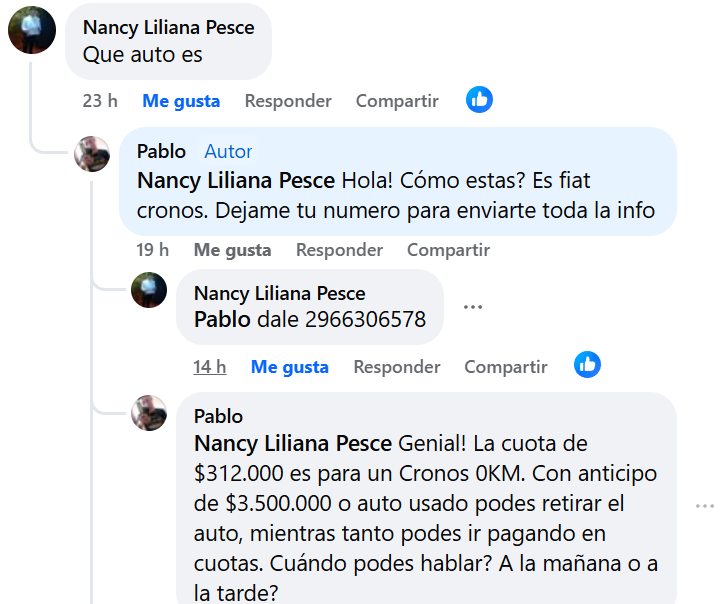Open like reactions on 'Que auto es' comment
721x604 pixels.
click(480, 100)
